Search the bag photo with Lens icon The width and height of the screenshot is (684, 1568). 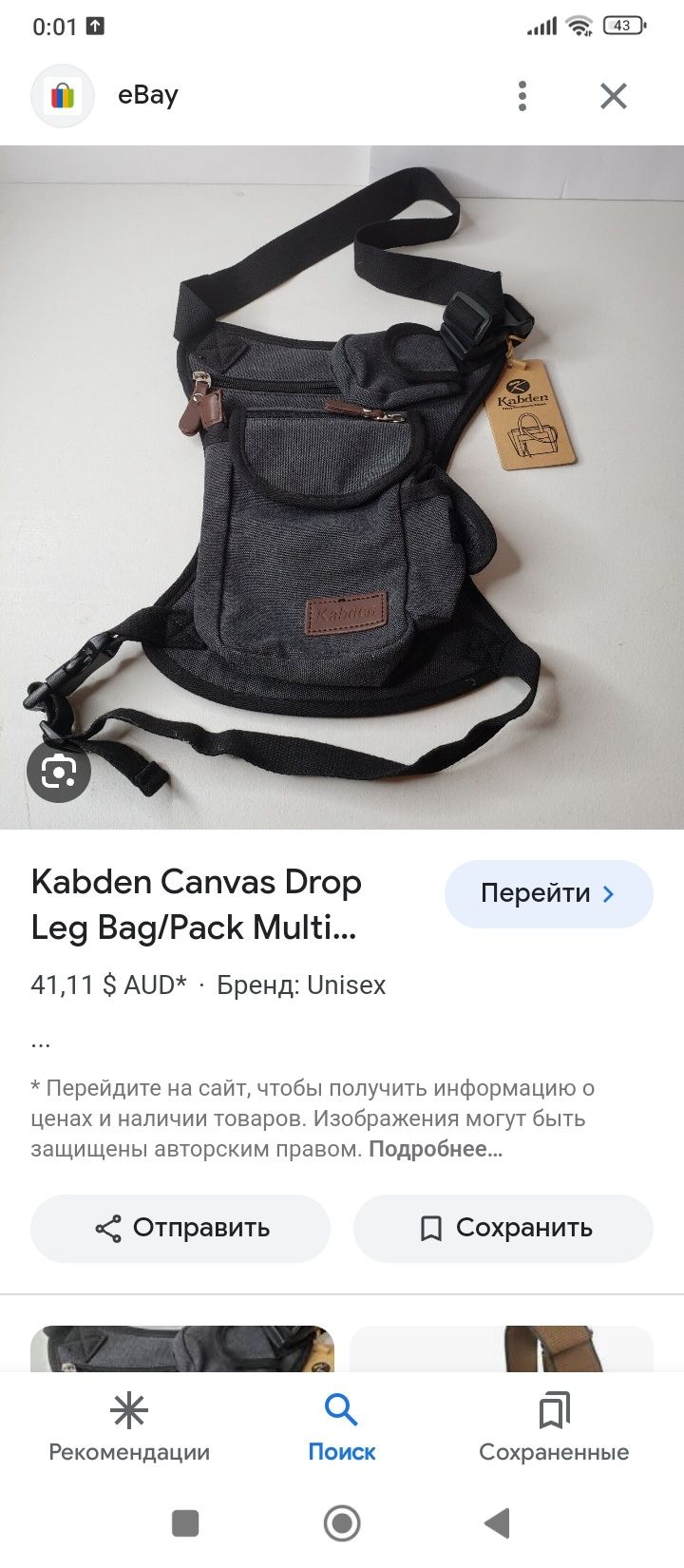click(58, 770)
